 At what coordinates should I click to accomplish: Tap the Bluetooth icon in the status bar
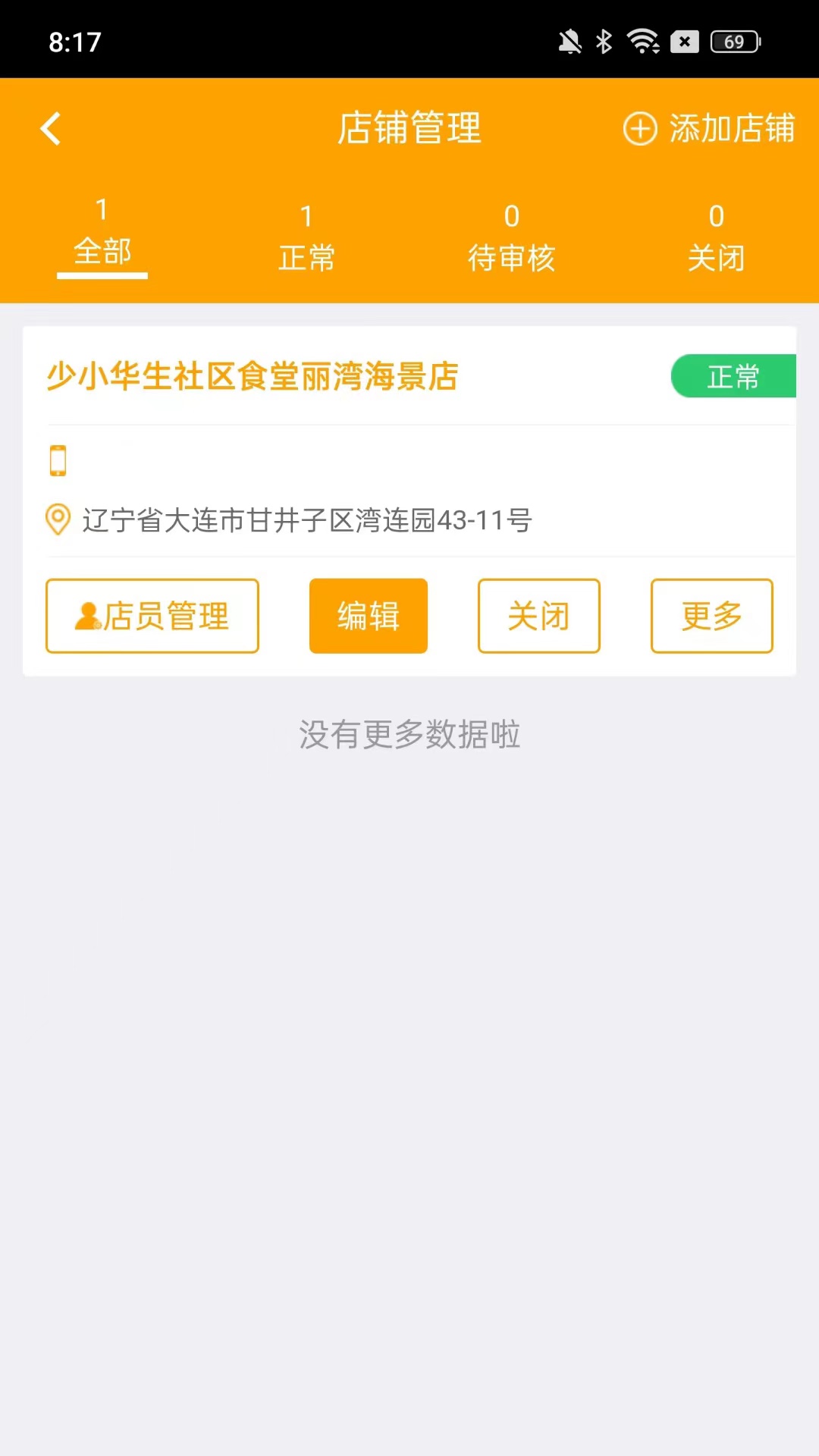(x=604, y=42)
